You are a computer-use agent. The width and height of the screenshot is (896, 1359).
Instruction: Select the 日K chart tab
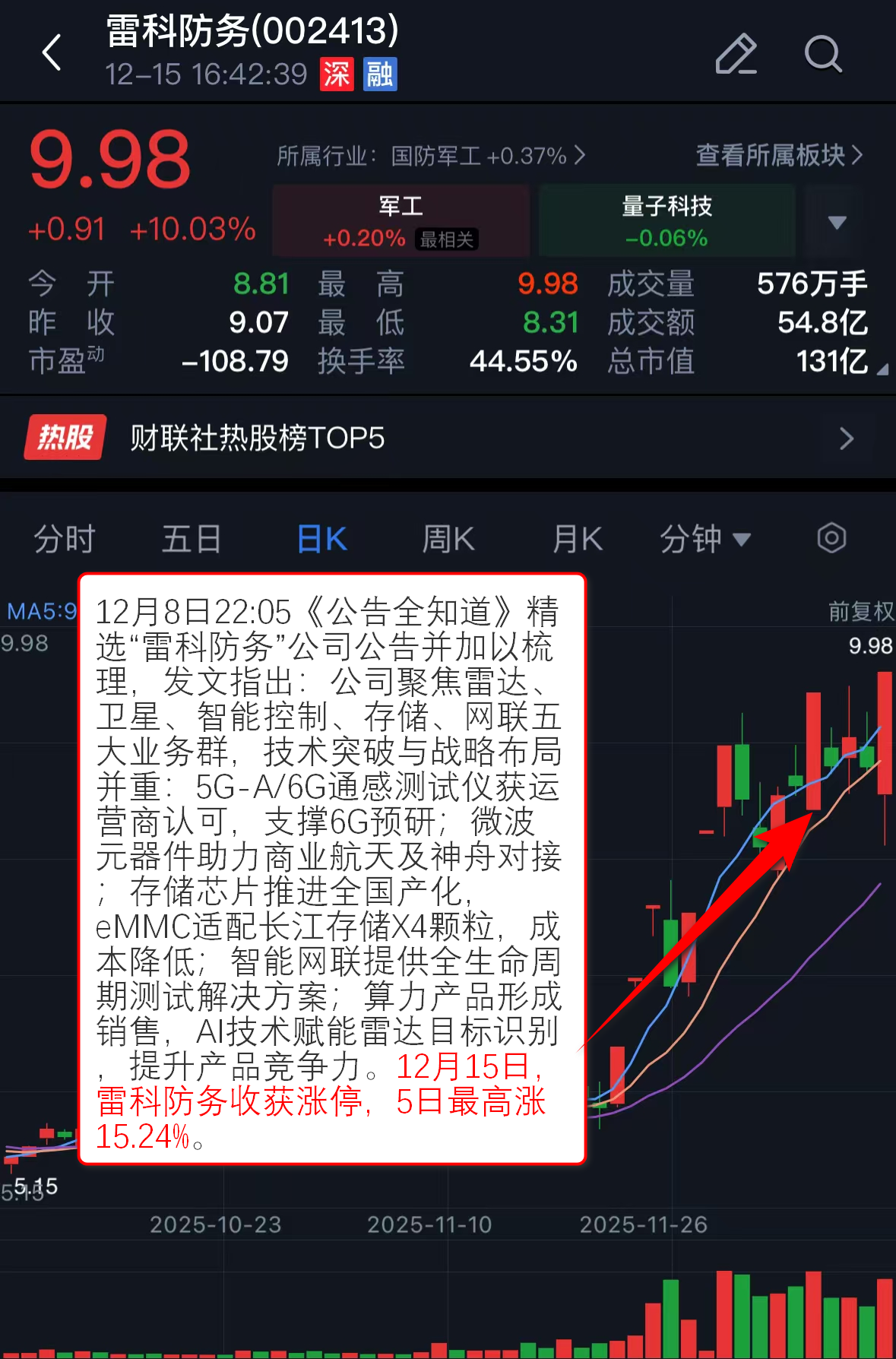tap(322, 539)
